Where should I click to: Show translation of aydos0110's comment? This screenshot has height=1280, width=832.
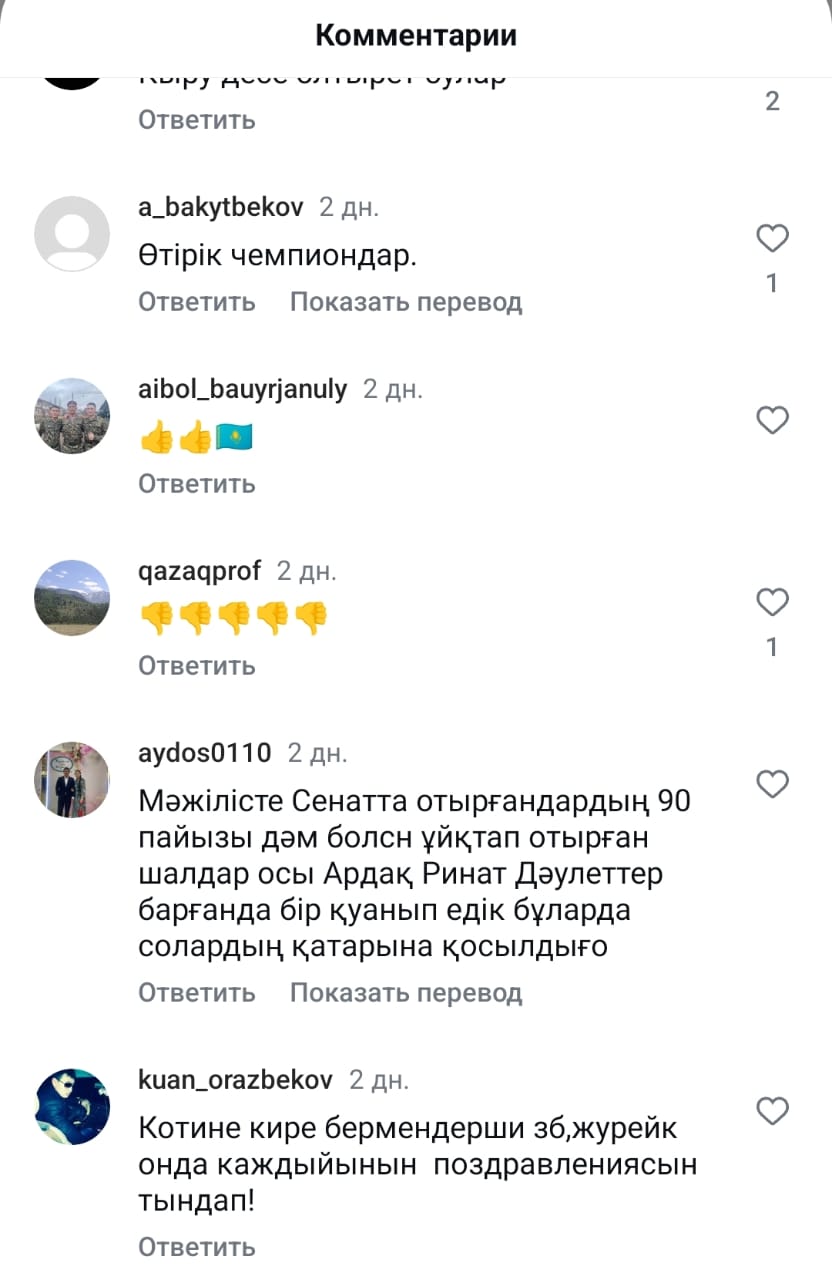(x=406, y=993)
